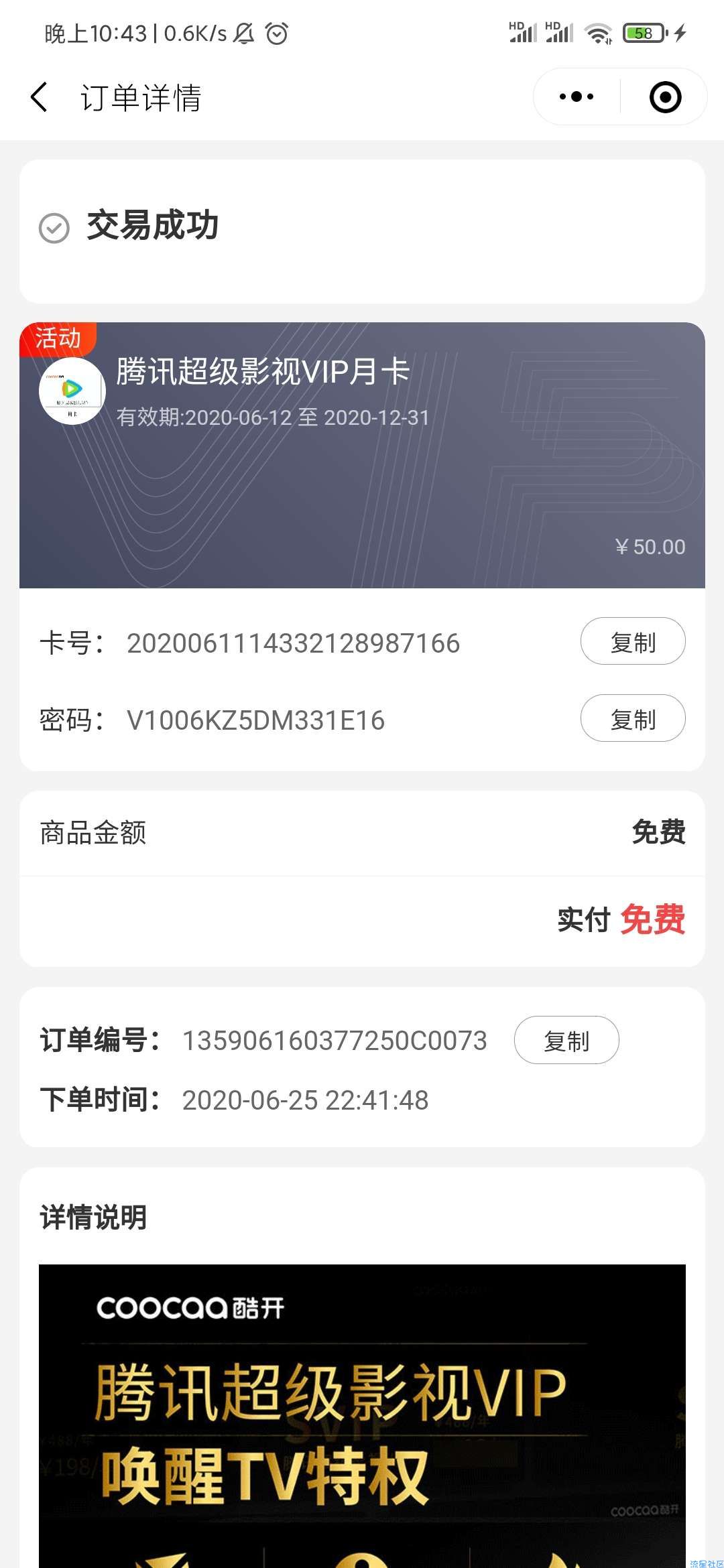Close the mini program with the circle icon
The width and height of the screenshot is (724, 1568).
click(x=665, y=97)
